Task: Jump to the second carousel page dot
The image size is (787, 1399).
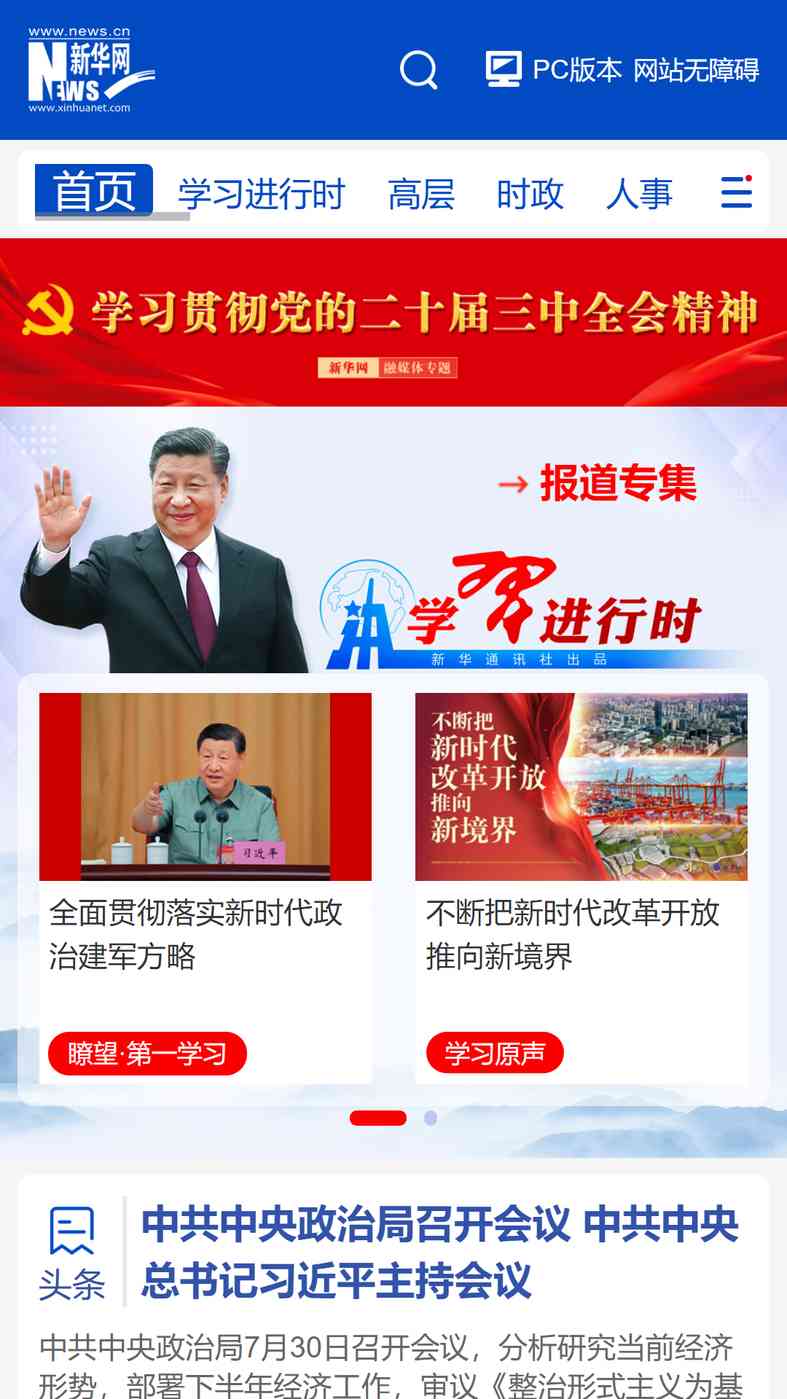Action: click(x=430, y=1118)
